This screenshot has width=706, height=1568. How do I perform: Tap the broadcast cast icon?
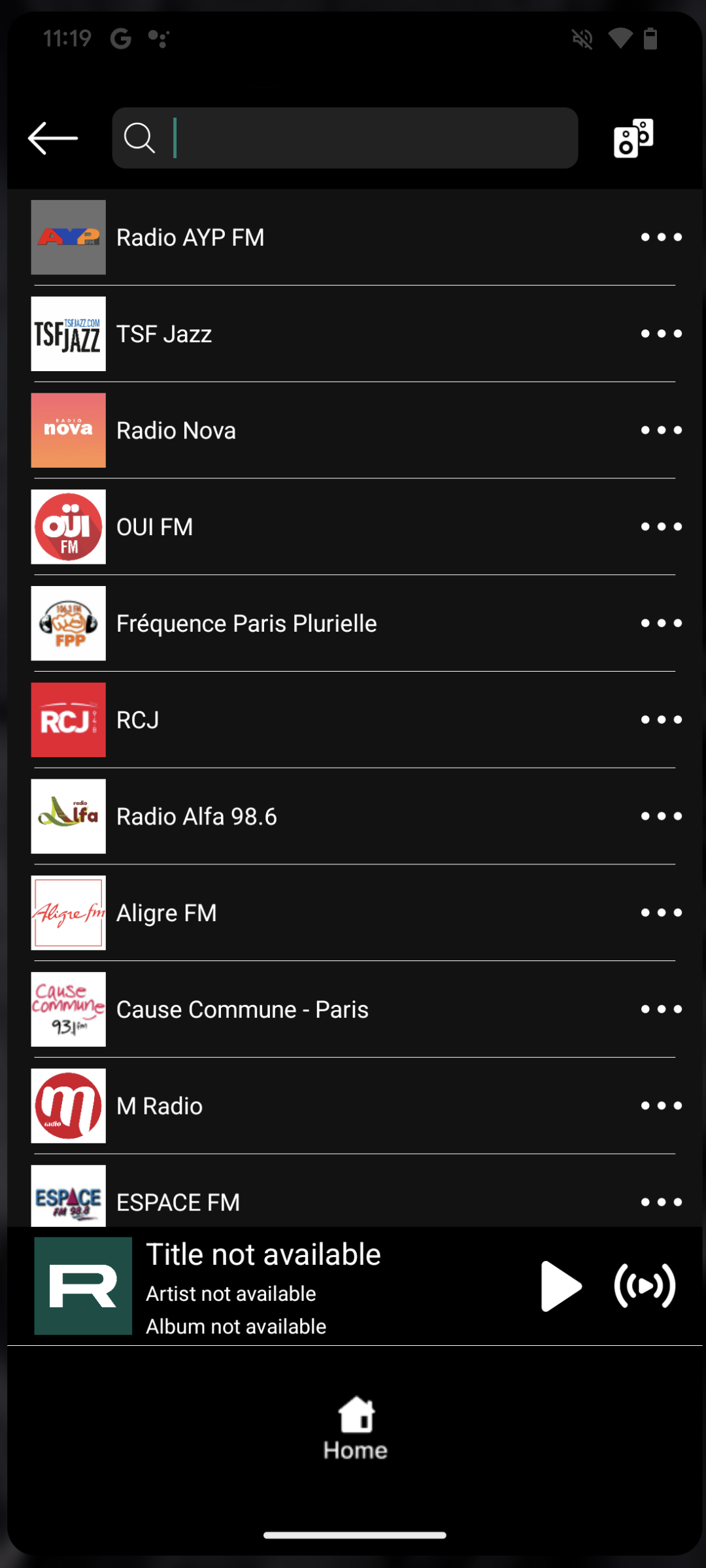tap(645, 1286)
